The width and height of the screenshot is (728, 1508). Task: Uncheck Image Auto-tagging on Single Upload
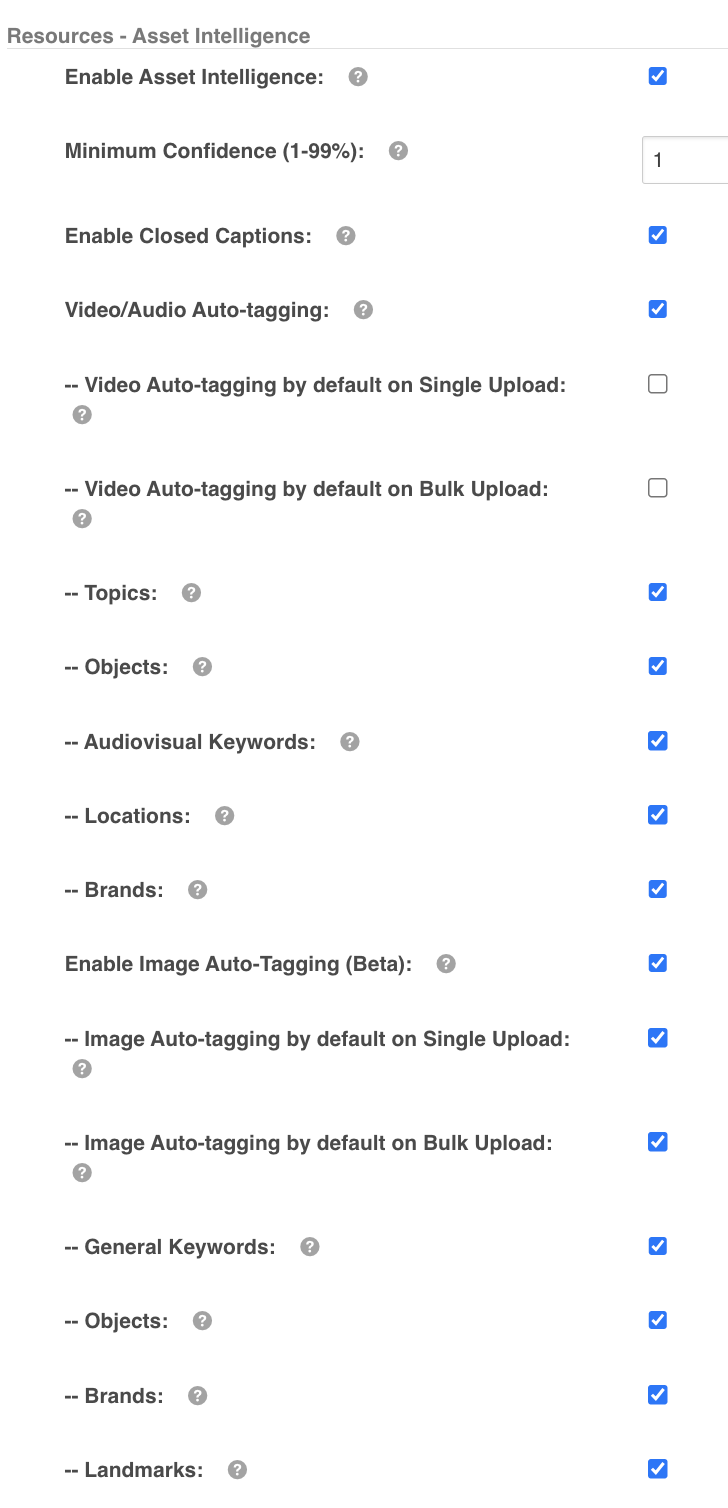[x=657, y=1038]
